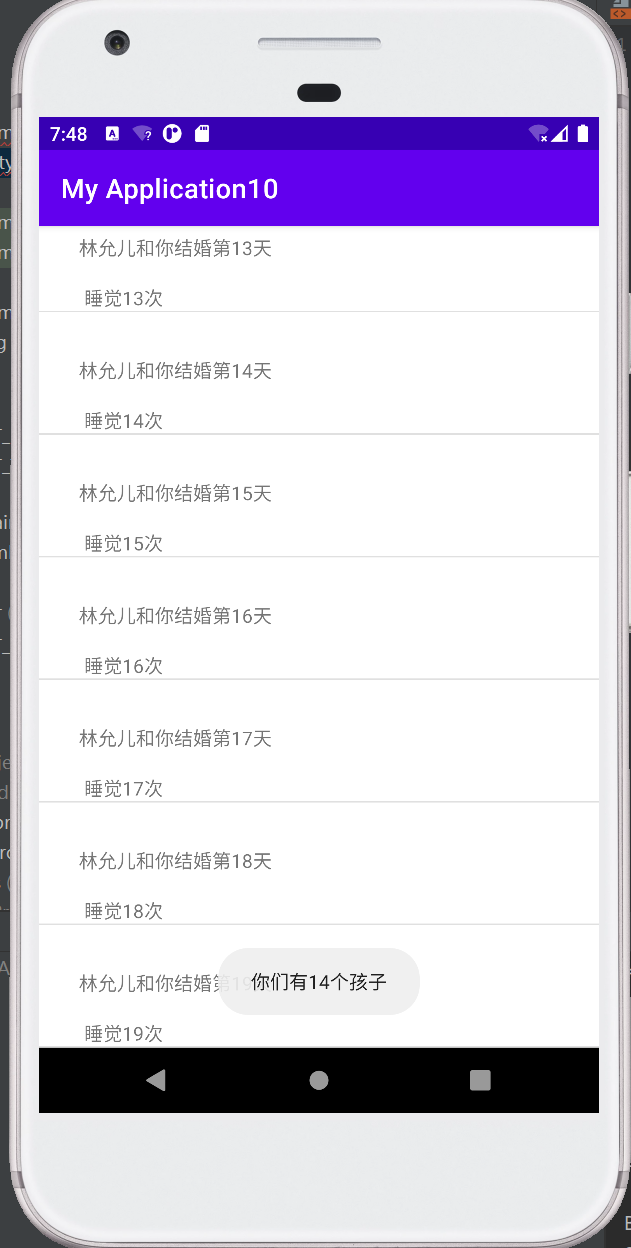
Task: Select the item 林允儿和你结婚第18天
Action: (318, 863)
